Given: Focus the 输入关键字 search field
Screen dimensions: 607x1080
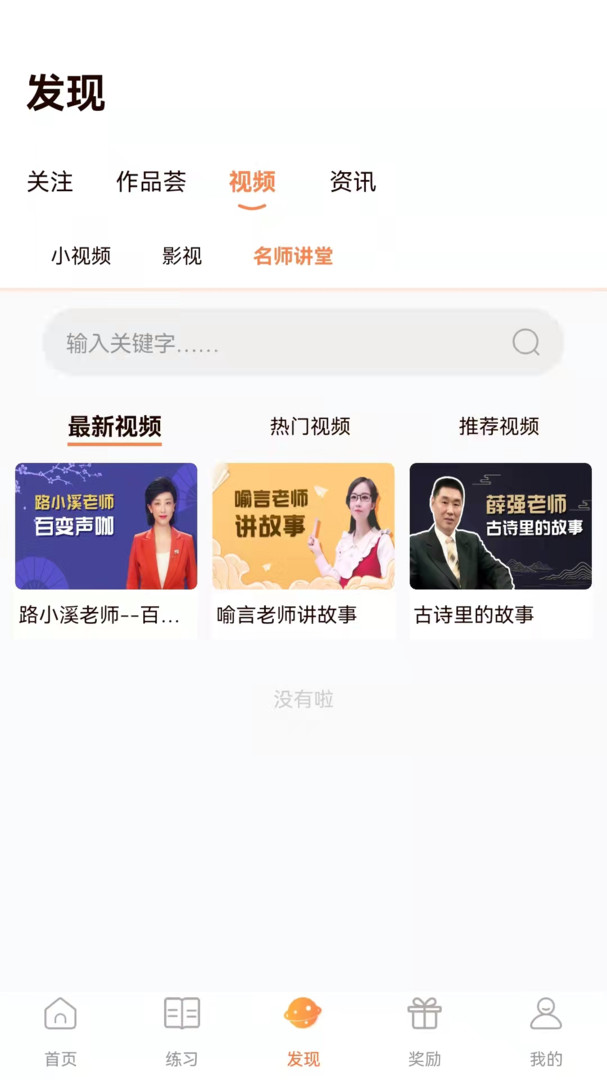Looking at the screenshot, I should point(280,343).
